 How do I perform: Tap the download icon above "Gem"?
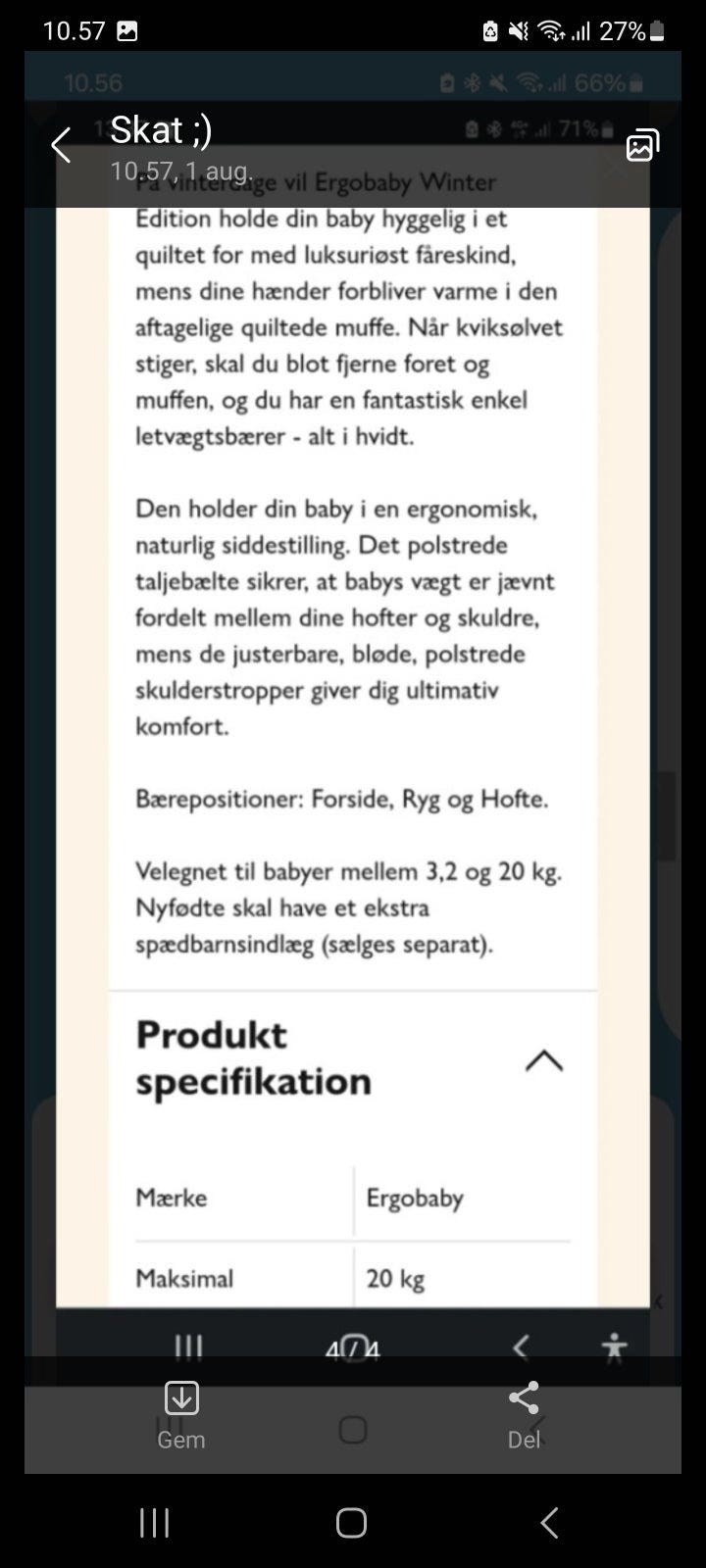pos(180,1398)
